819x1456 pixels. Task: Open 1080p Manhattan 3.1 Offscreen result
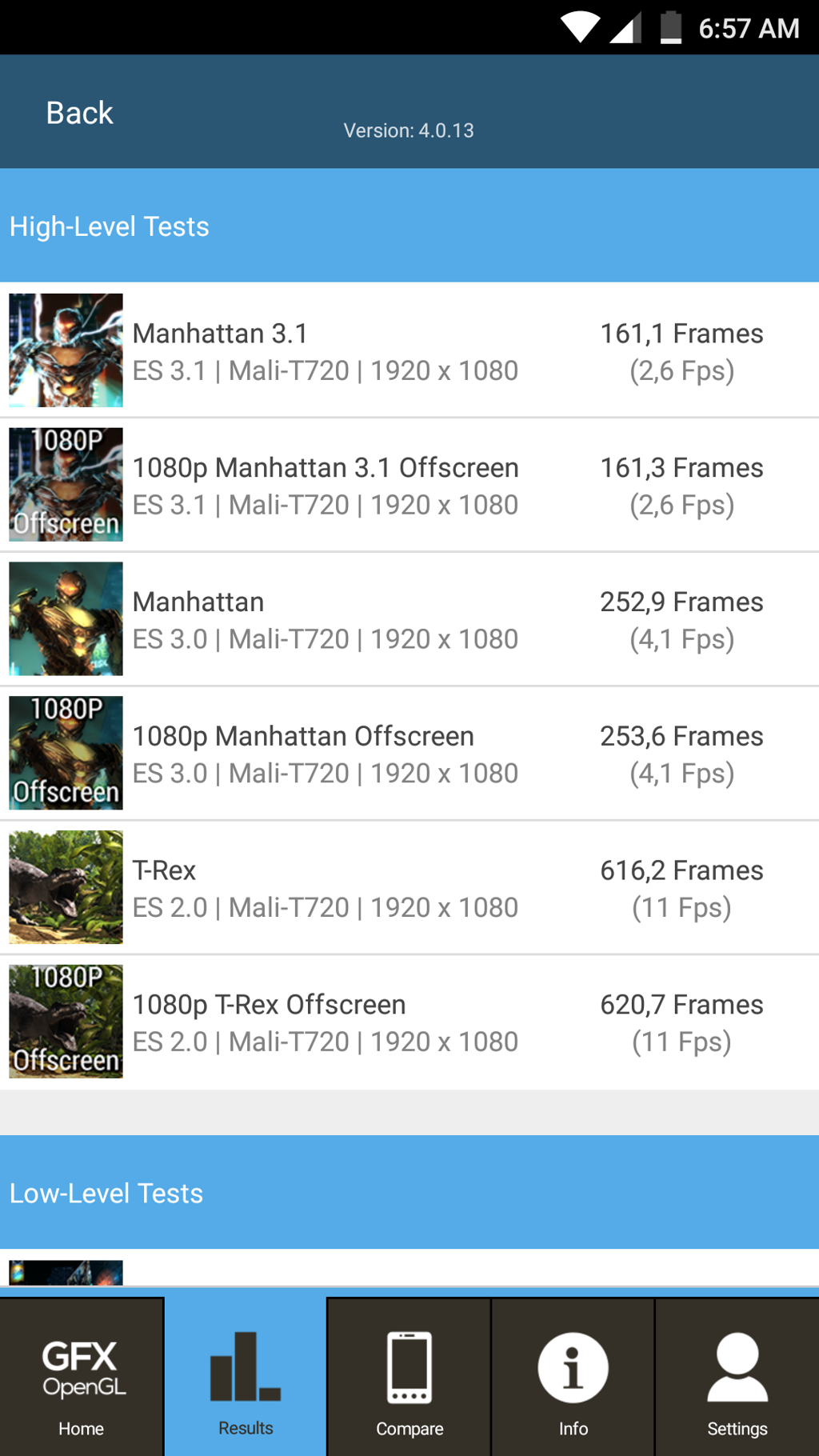[409, 485]
